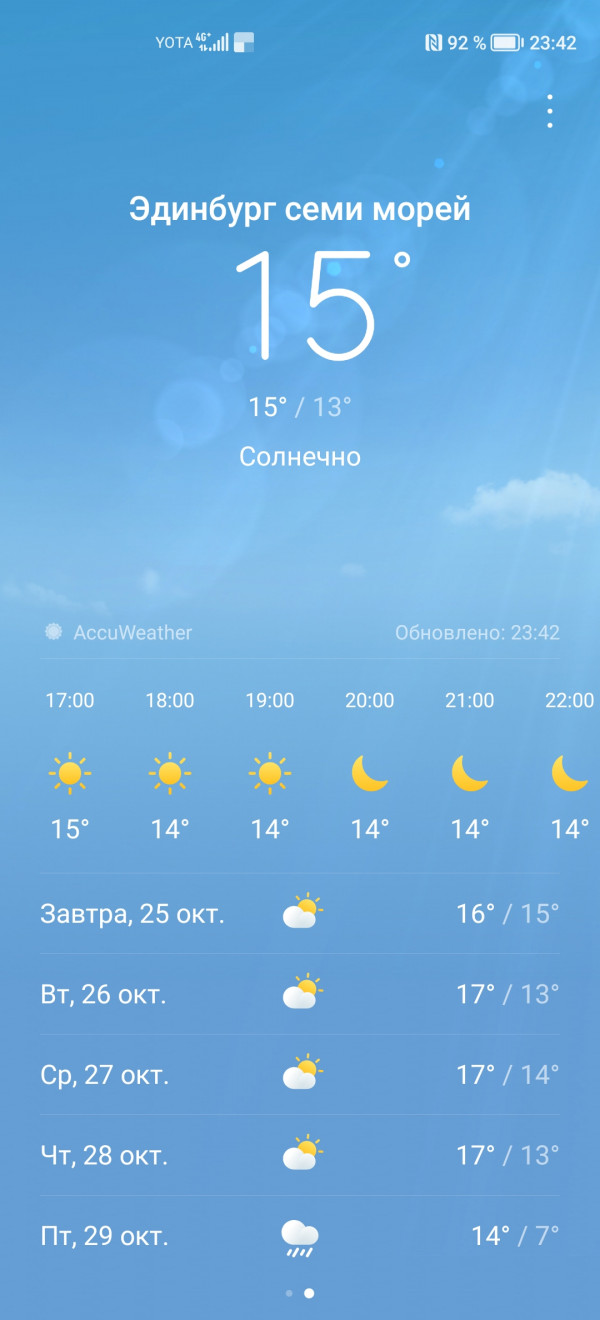Screen dimensions: 600x1320
Task: Open the Tuesday 26 Oct forecast
Action: [x=300, y=995]
